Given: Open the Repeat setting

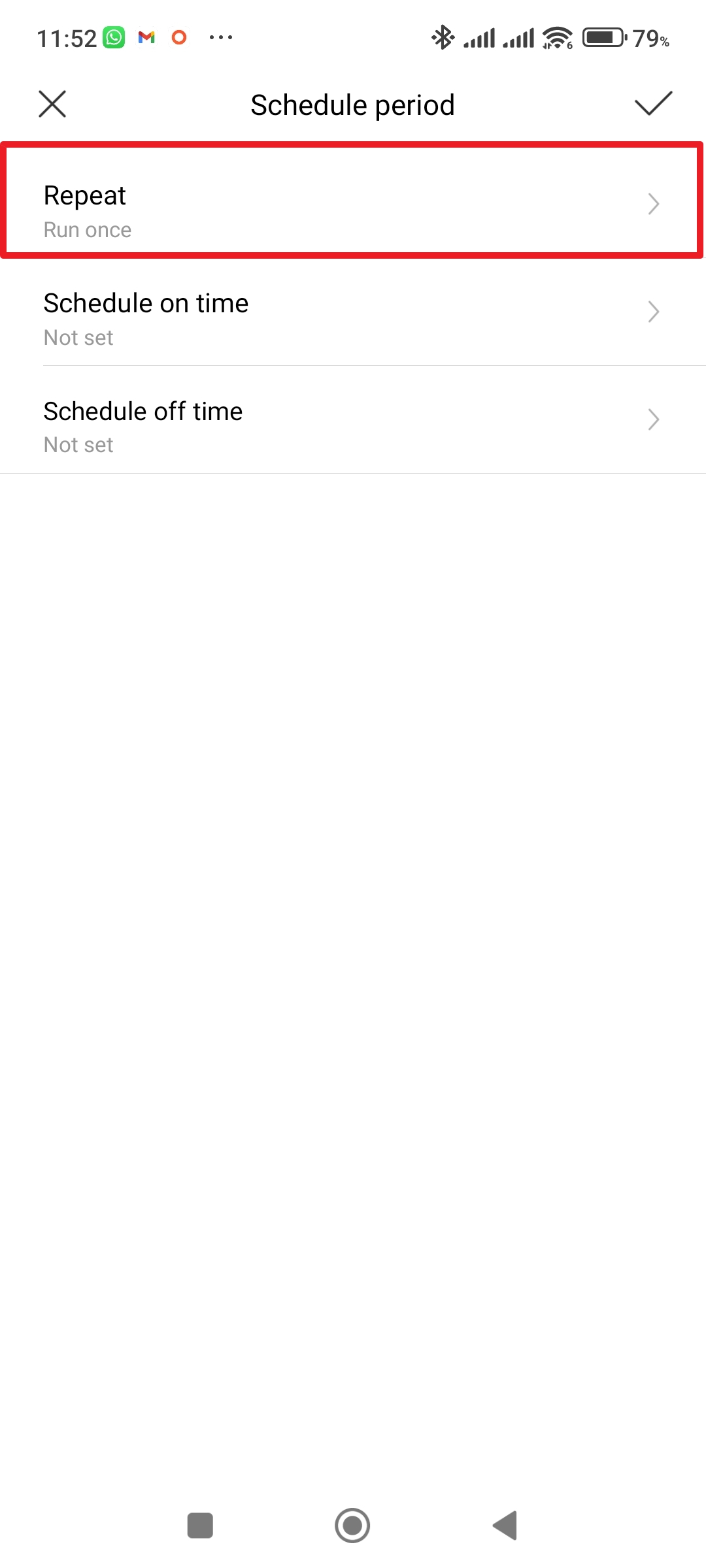Looking at the screenshot, I should tap(352, 201).
